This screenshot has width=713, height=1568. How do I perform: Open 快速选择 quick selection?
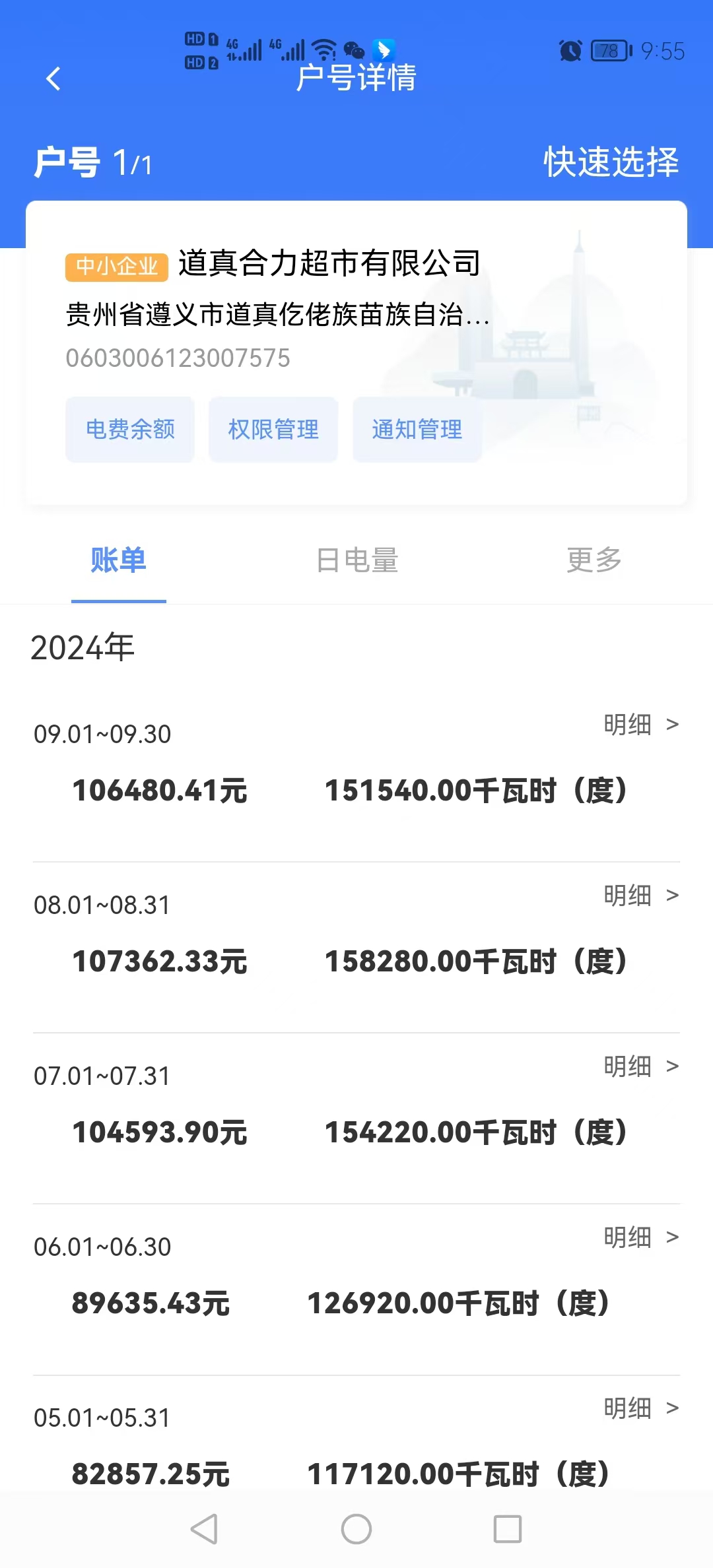611,162
